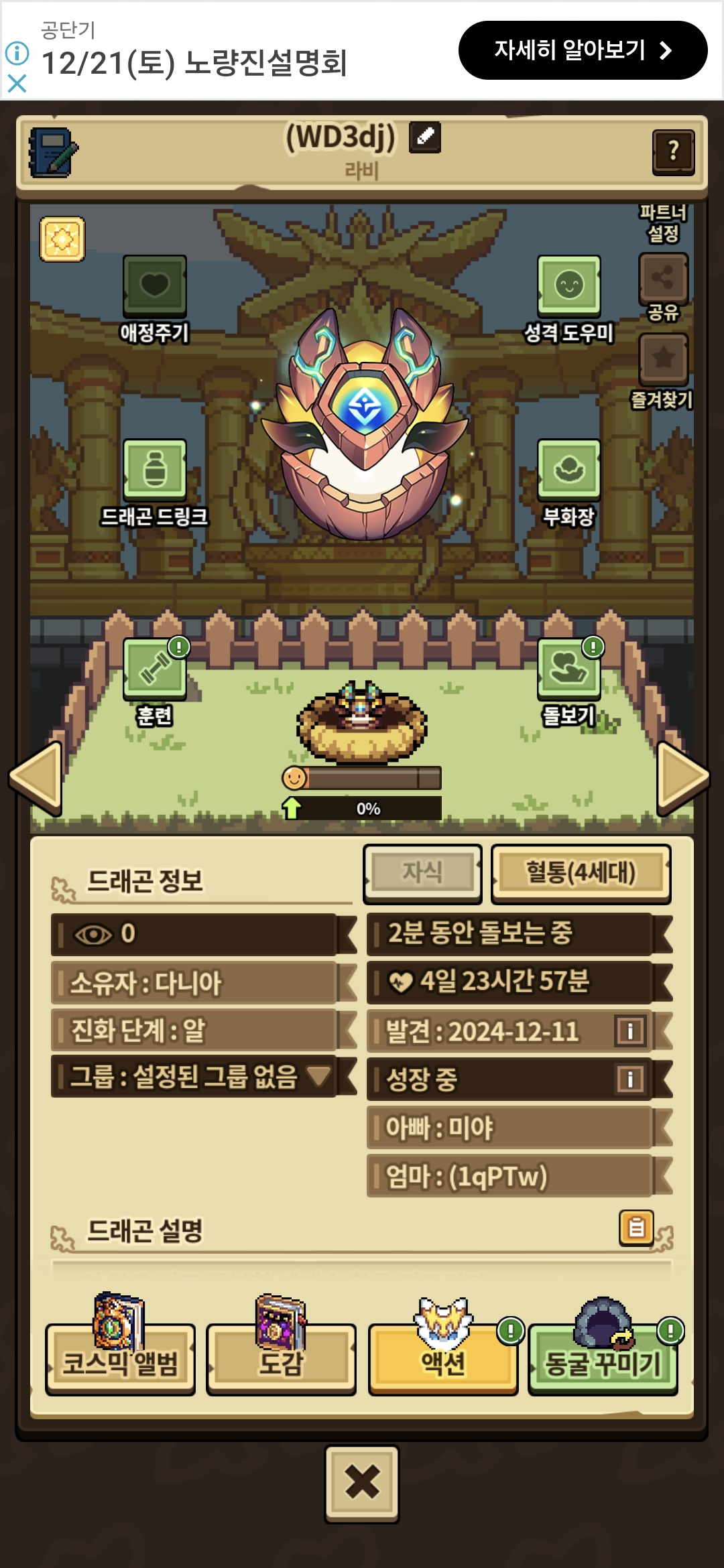Screen dimensions: 724x1568
Task: Open the 부화장 hatchery
Action: click(568, 469)
